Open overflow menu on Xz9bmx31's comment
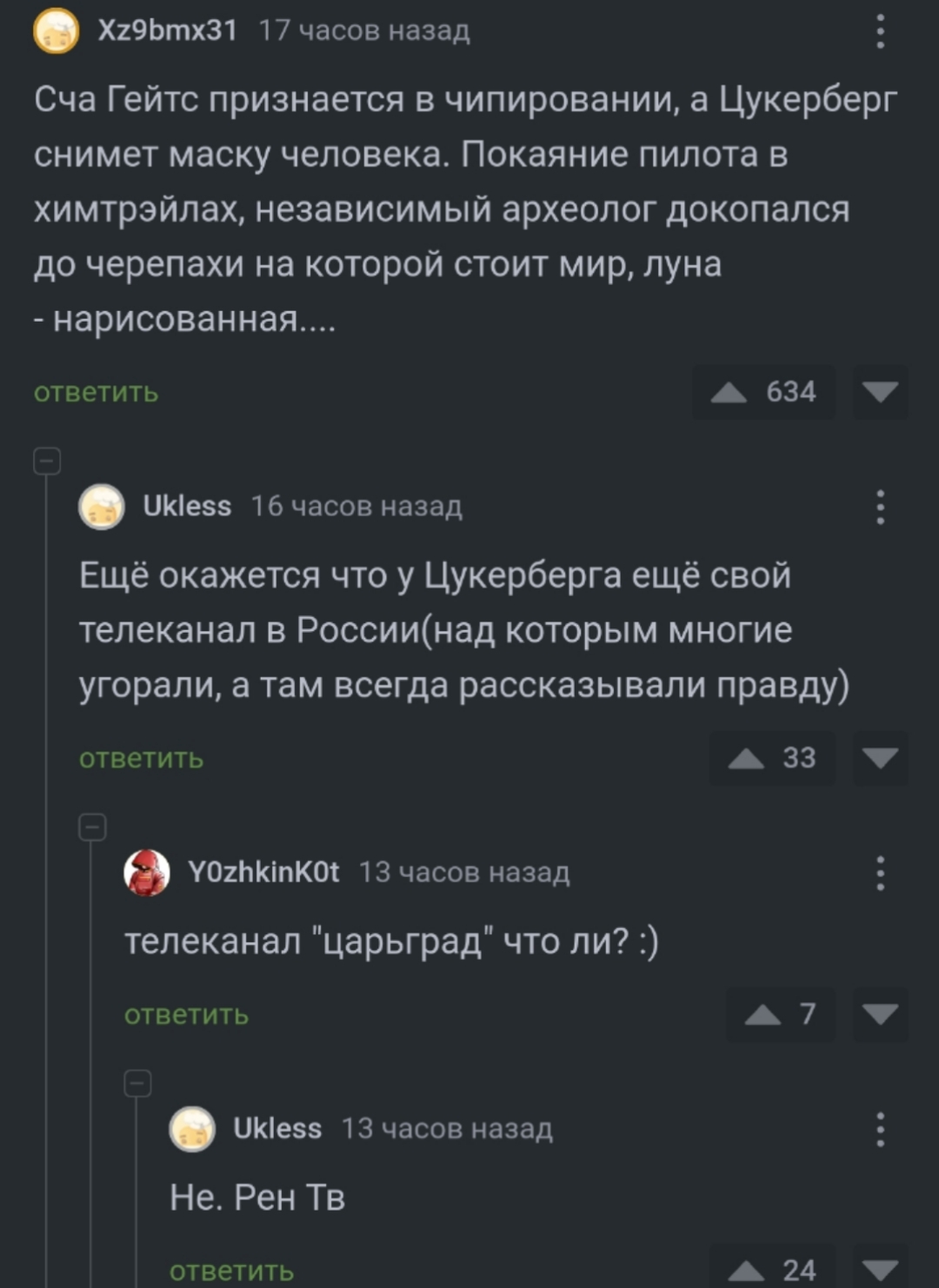This screenshot has width=939, height=1288. pos(880,32)
